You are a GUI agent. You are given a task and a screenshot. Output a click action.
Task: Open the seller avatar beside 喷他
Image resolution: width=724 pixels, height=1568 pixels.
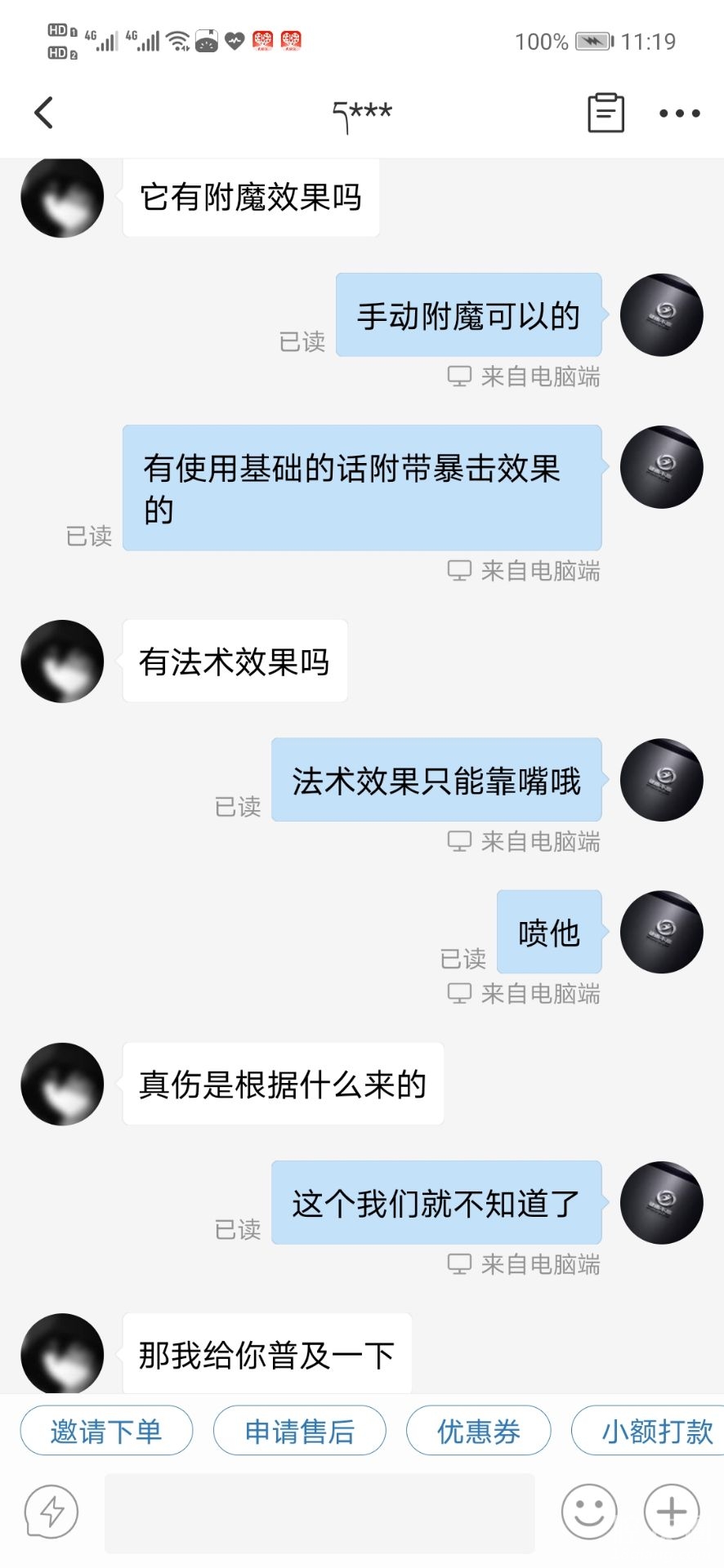tap(661, 932)
